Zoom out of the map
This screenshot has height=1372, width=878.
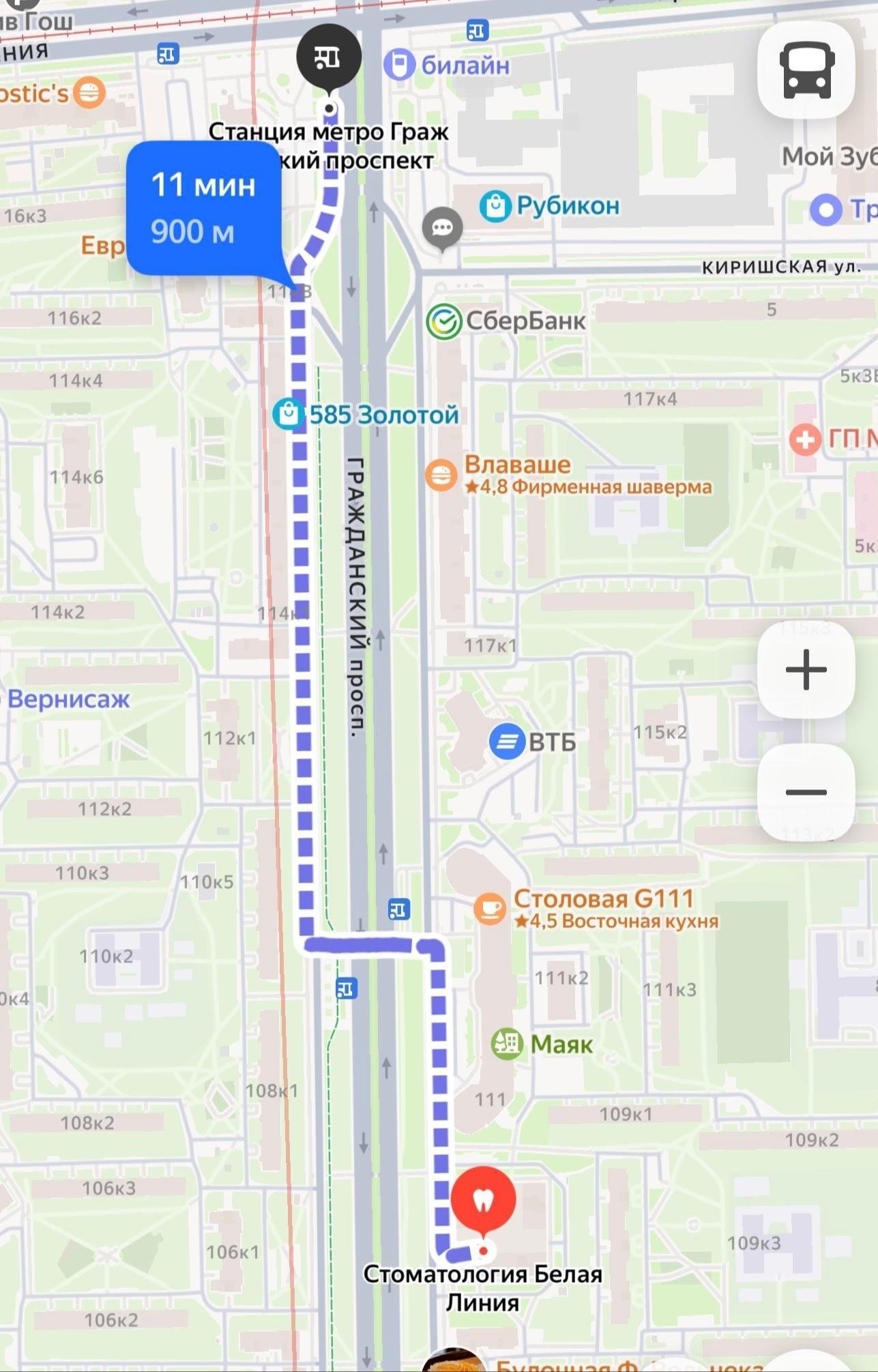[806, 792]
